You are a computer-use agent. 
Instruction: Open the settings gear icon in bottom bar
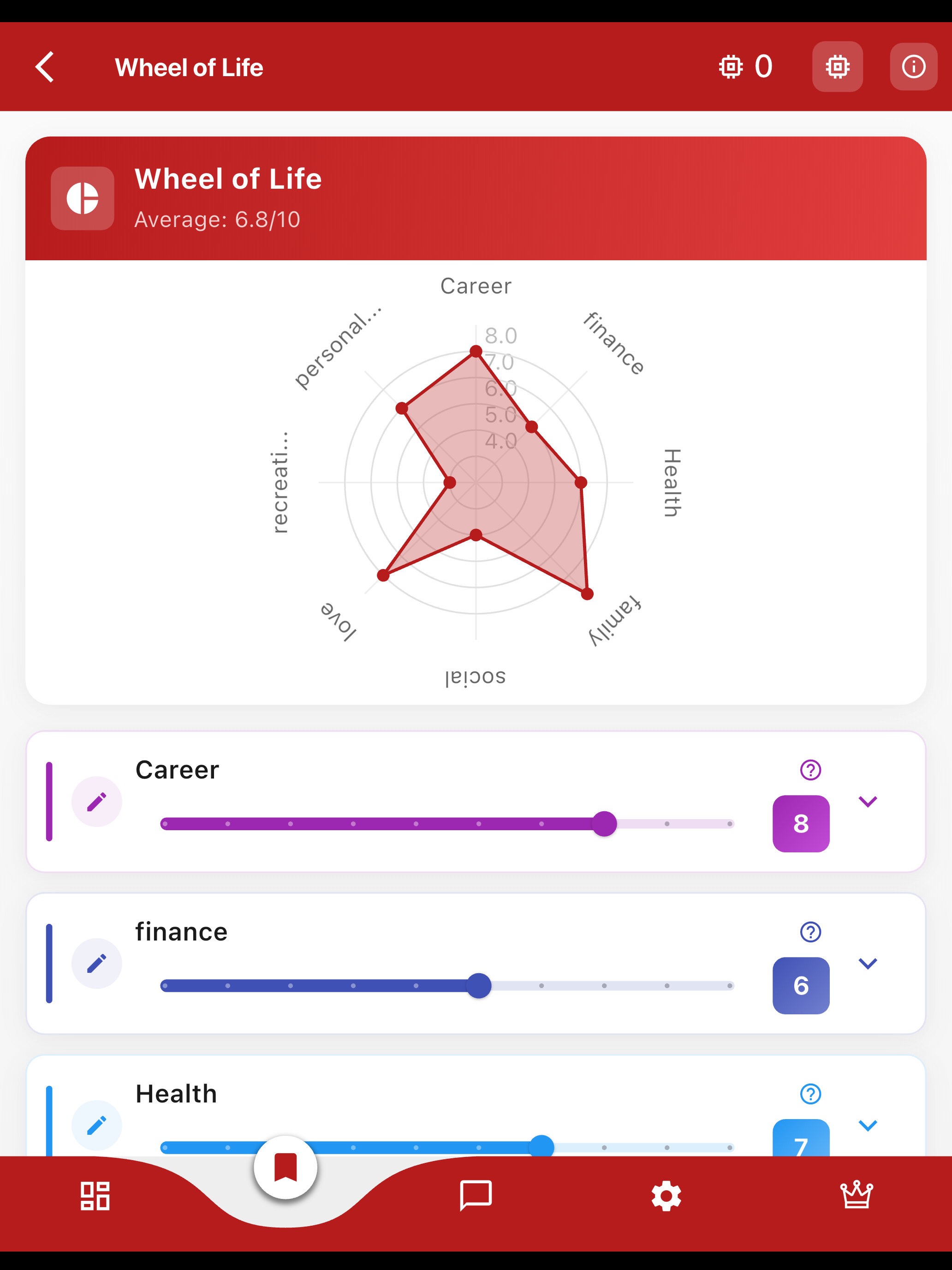pyautogui.click(x=666, y=1195)
